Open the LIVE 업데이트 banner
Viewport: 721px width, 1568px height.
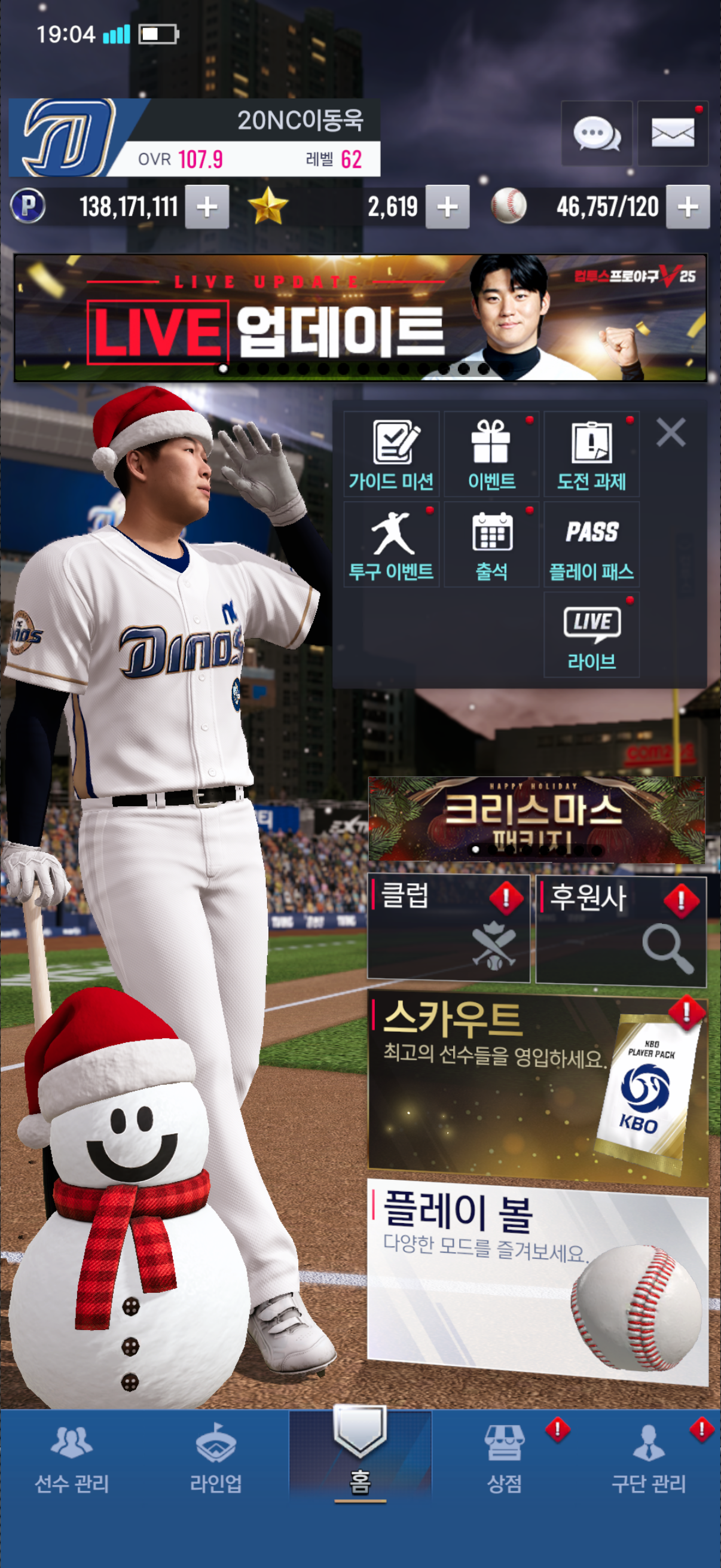(x=360, y=318)
